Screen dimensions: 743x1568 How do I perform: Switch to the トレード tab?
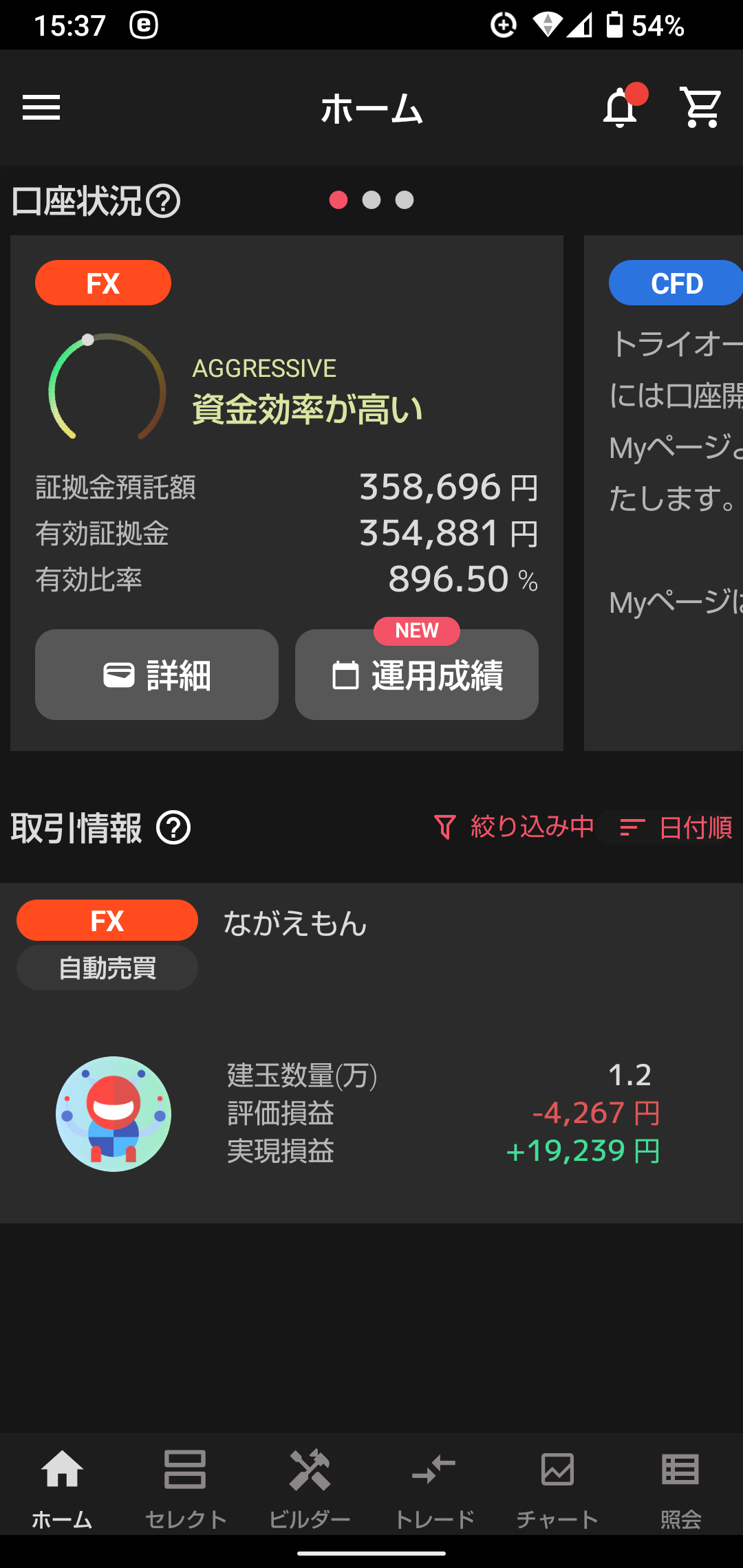pos(433,1488)
